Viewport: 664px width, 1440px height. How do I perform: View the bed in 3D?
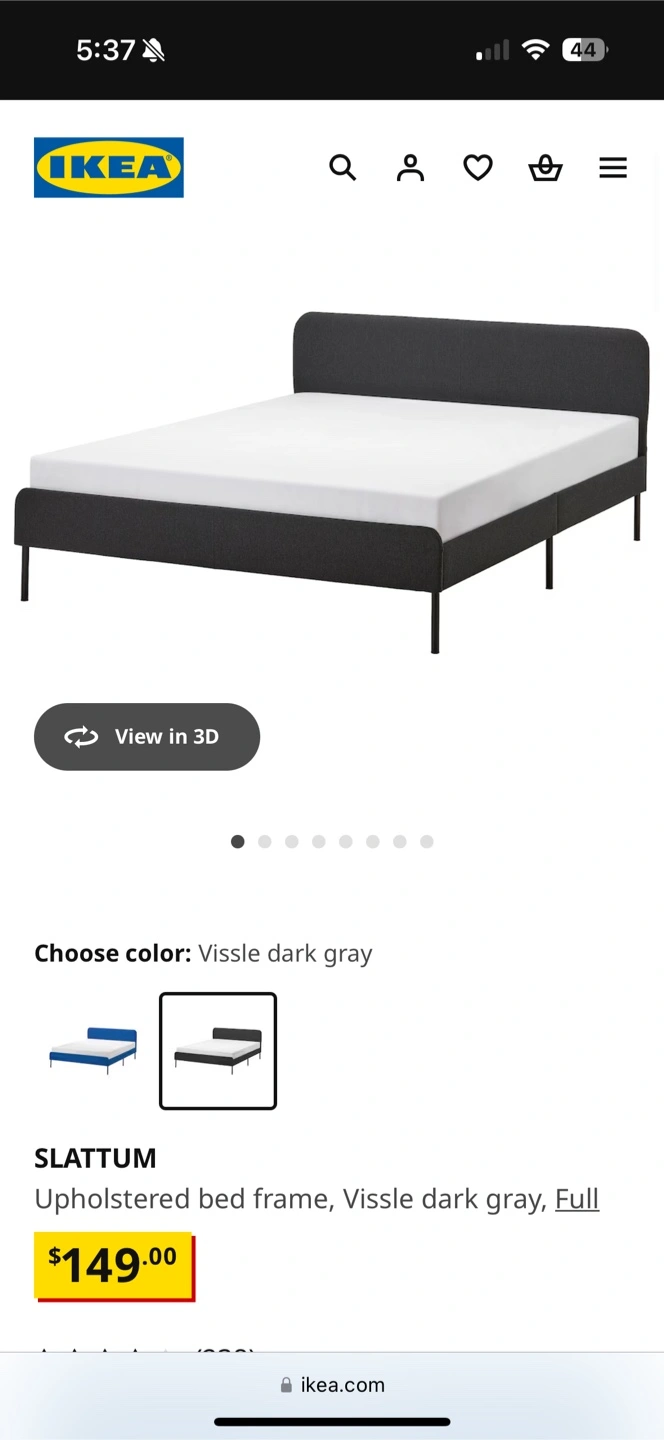[x=147, y=737]
